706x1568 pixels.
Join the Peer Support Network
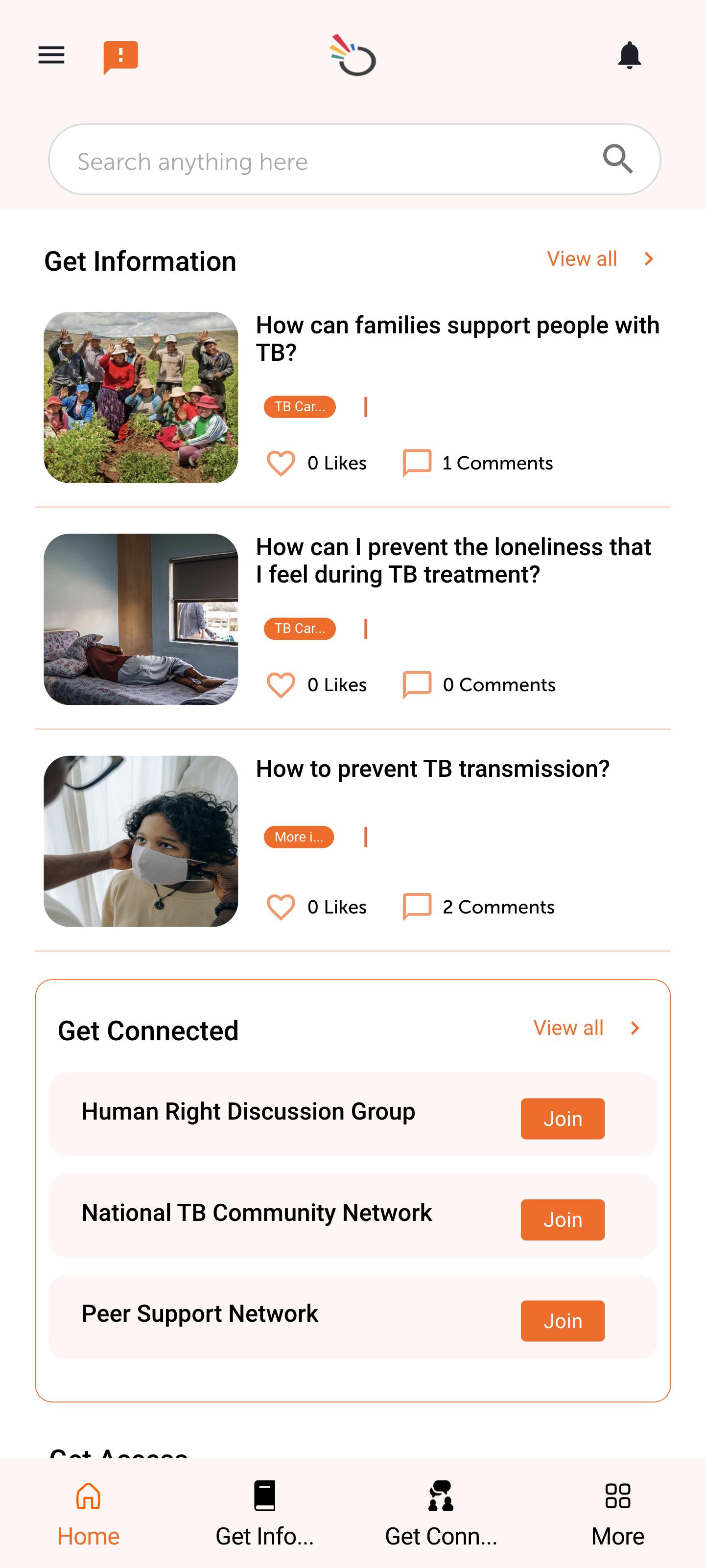tap(563, 1321)
